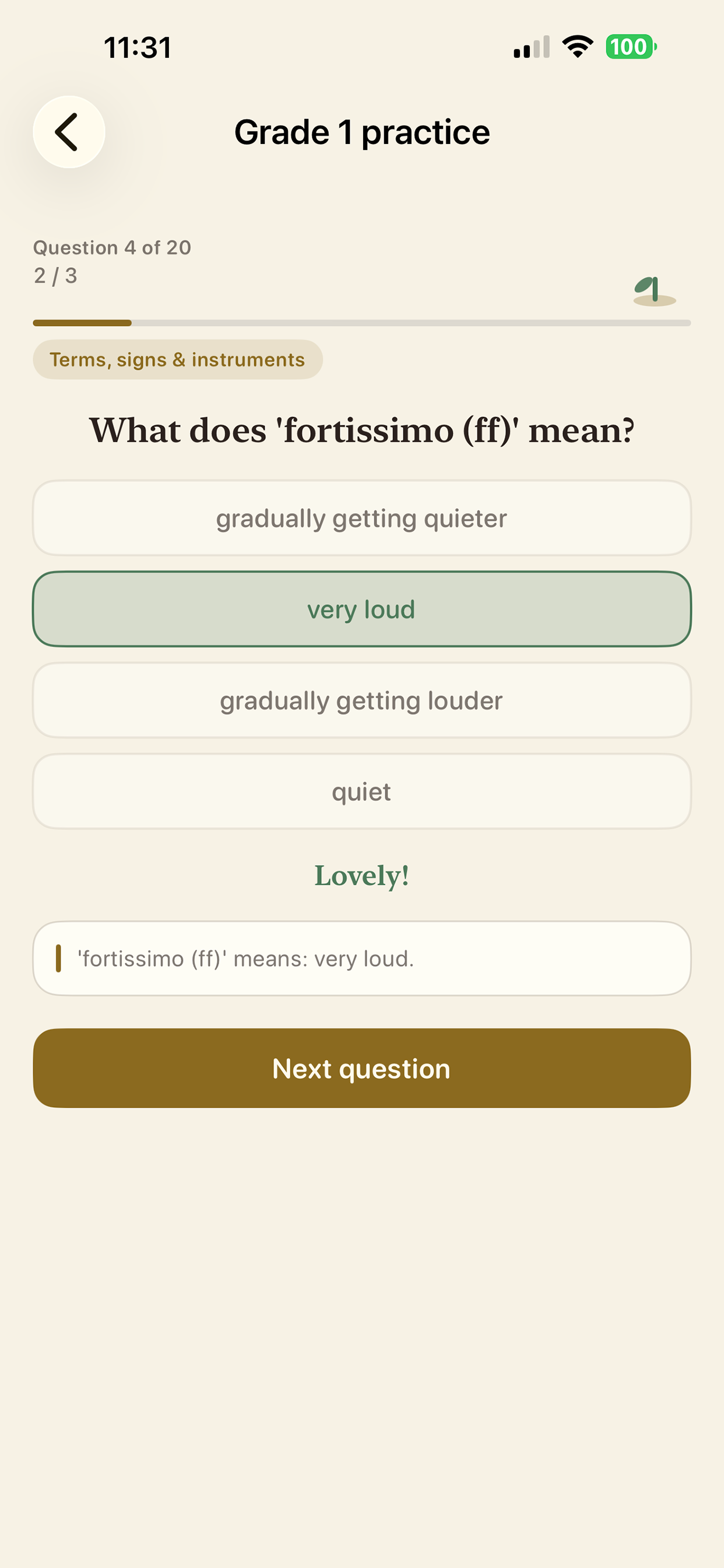Go back from Grade 1 practice
Viewport: 724px width, 1568px height.
(69, 132)
